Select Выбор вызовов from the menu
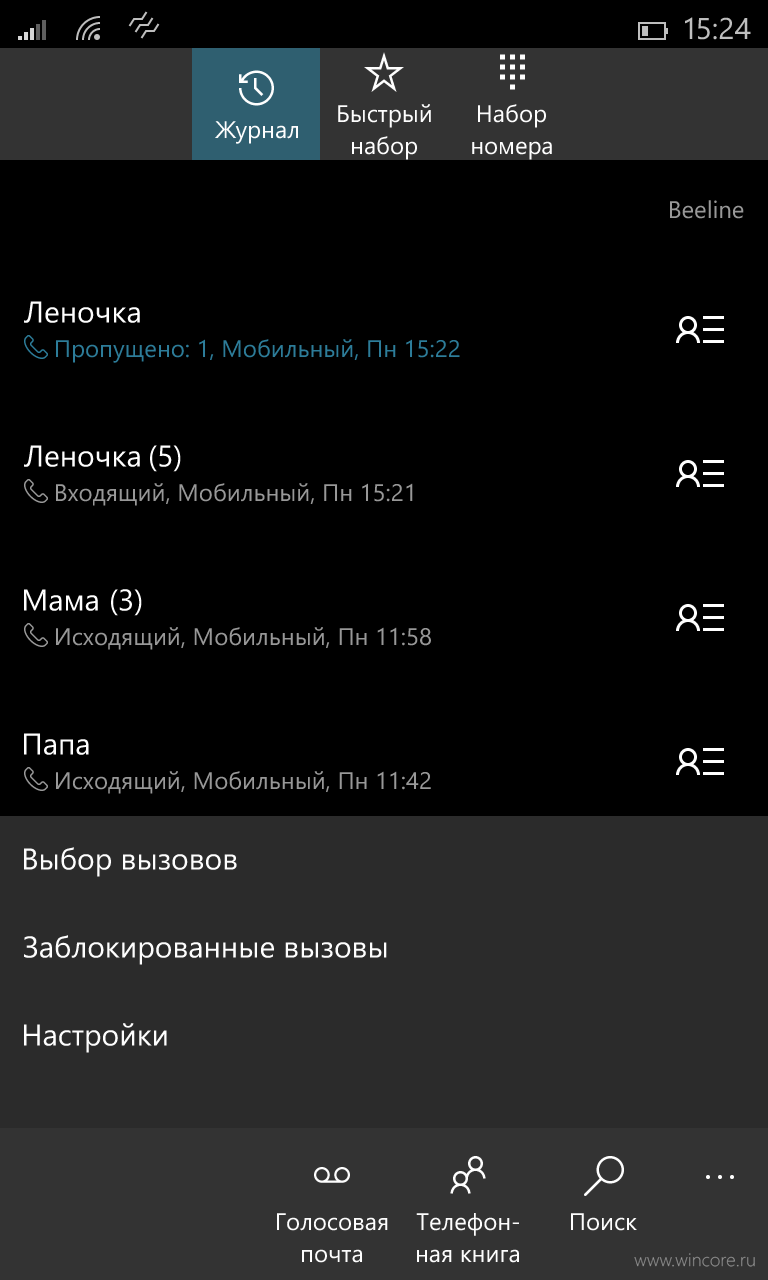 click(384, 860)
